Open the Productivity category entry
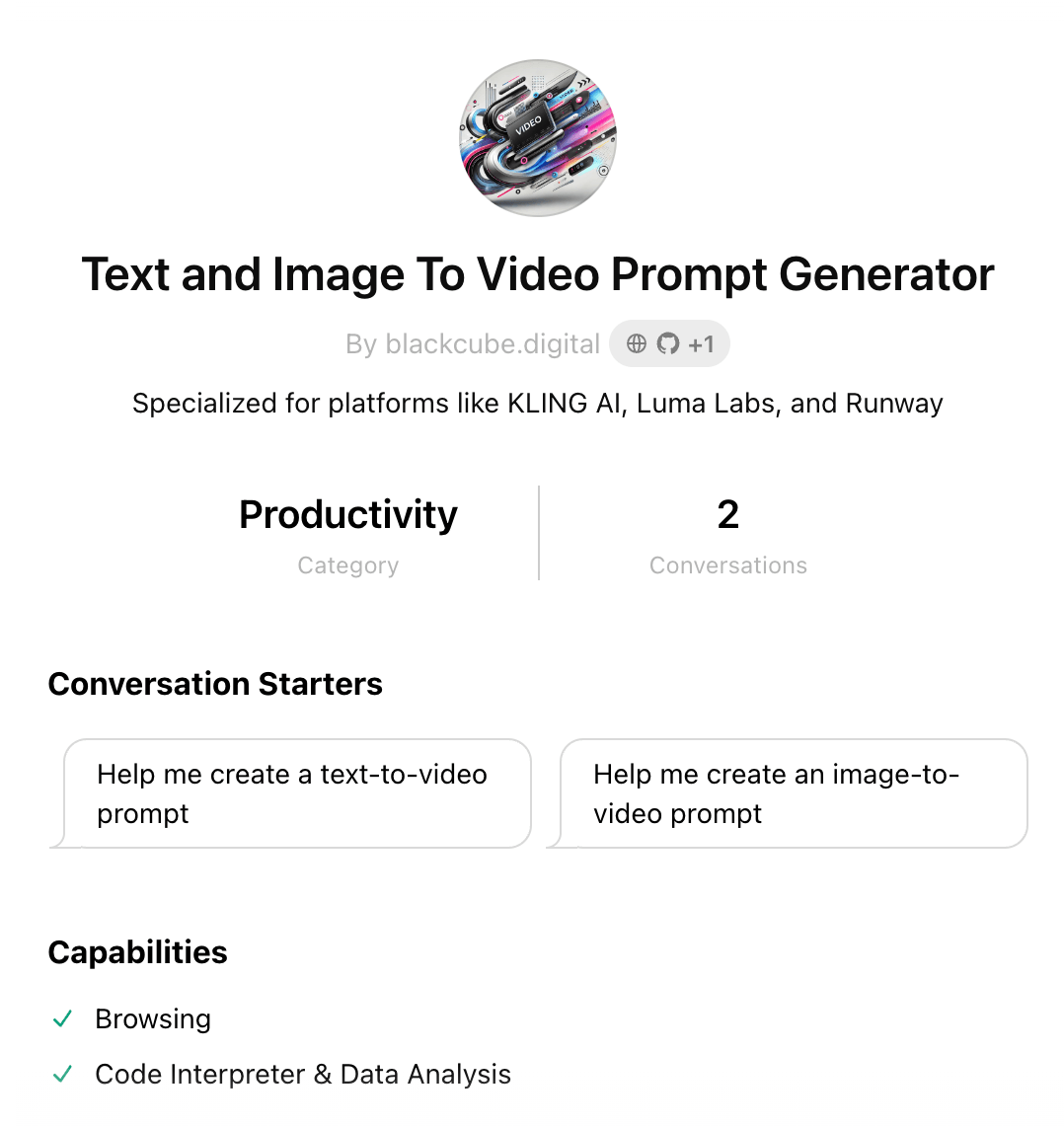Viewport: 1064px width, 1127px height. point(347,514)
